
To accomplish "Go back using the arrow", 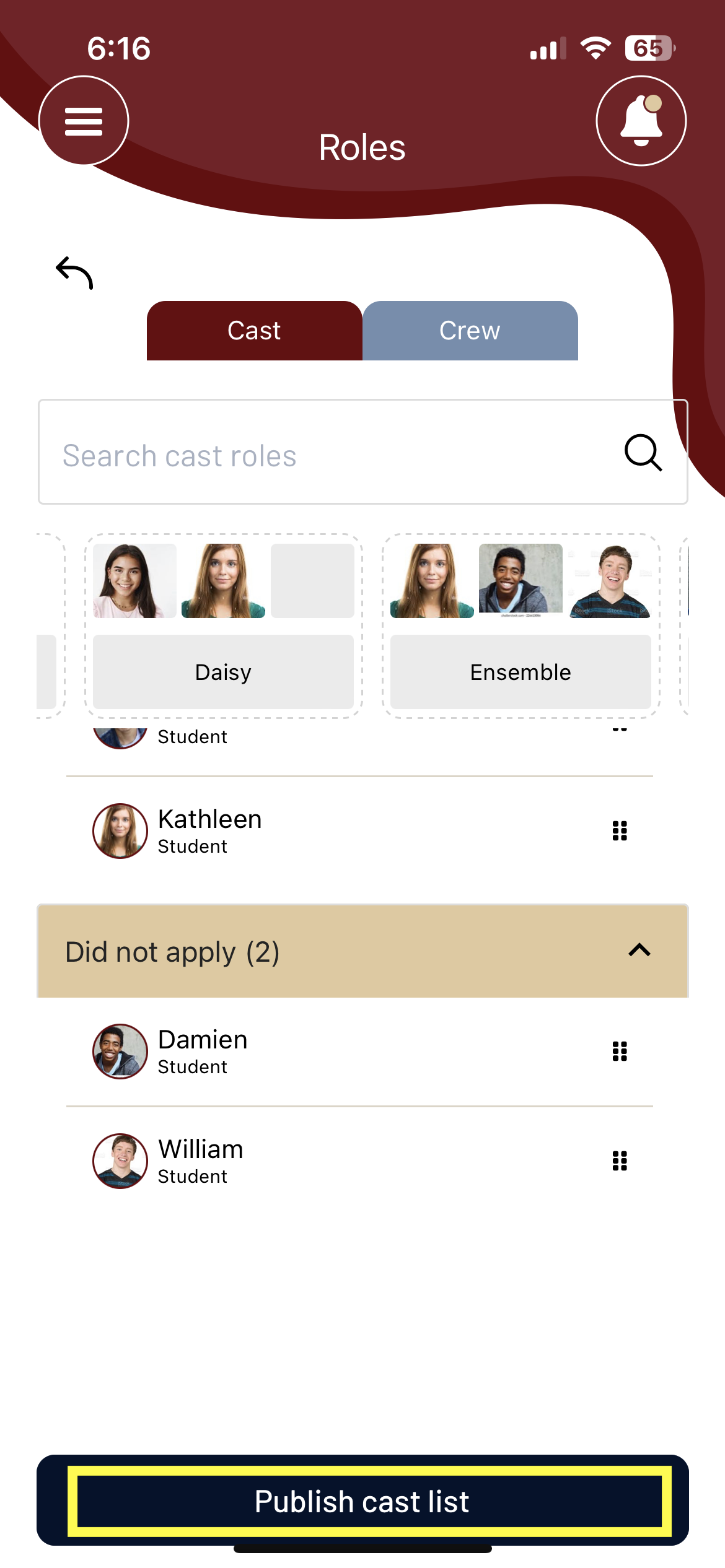I will pos(74,272).
